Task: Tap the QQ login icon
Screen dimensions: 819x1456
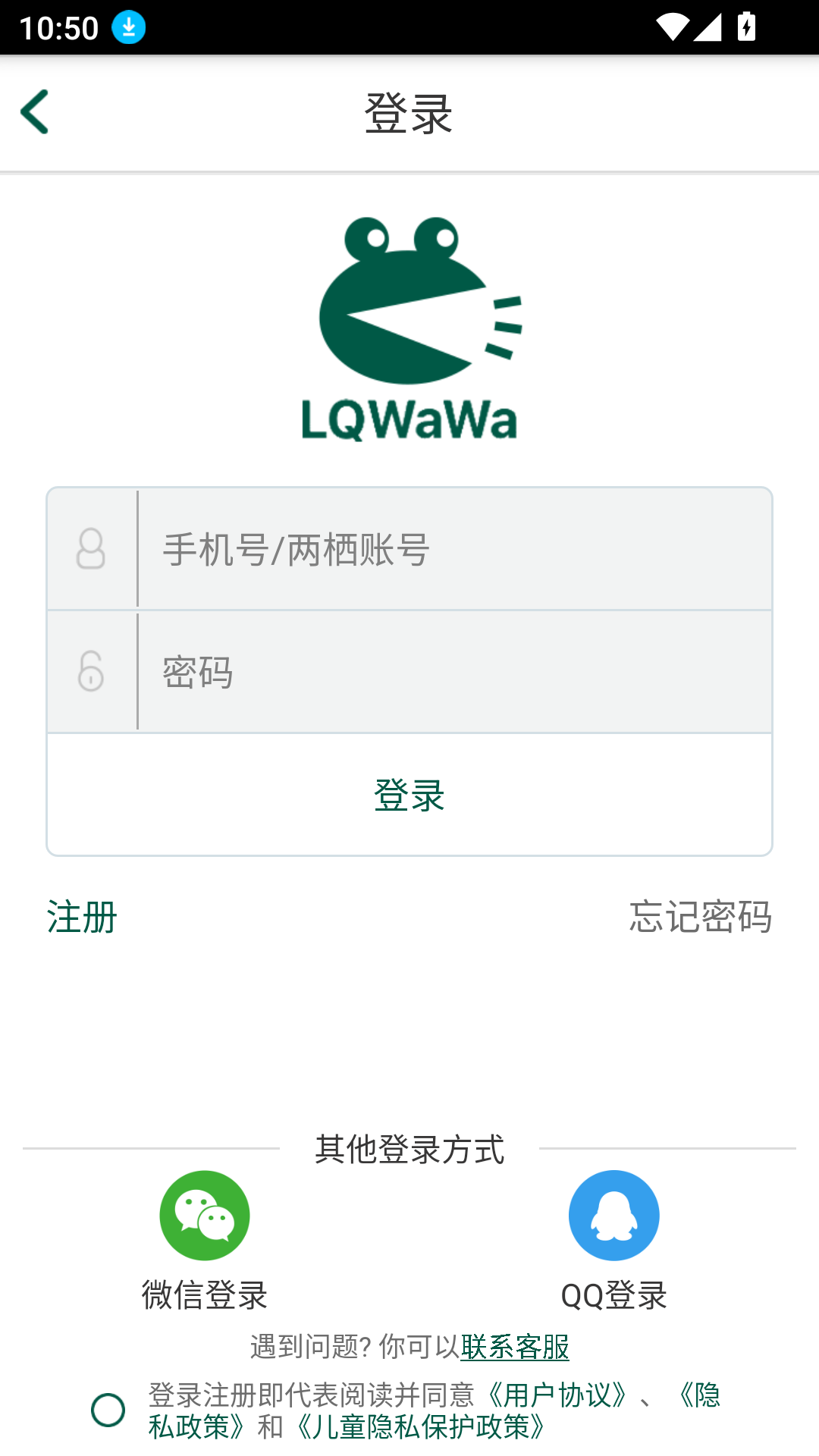Action: click(x=614, y=1215)
